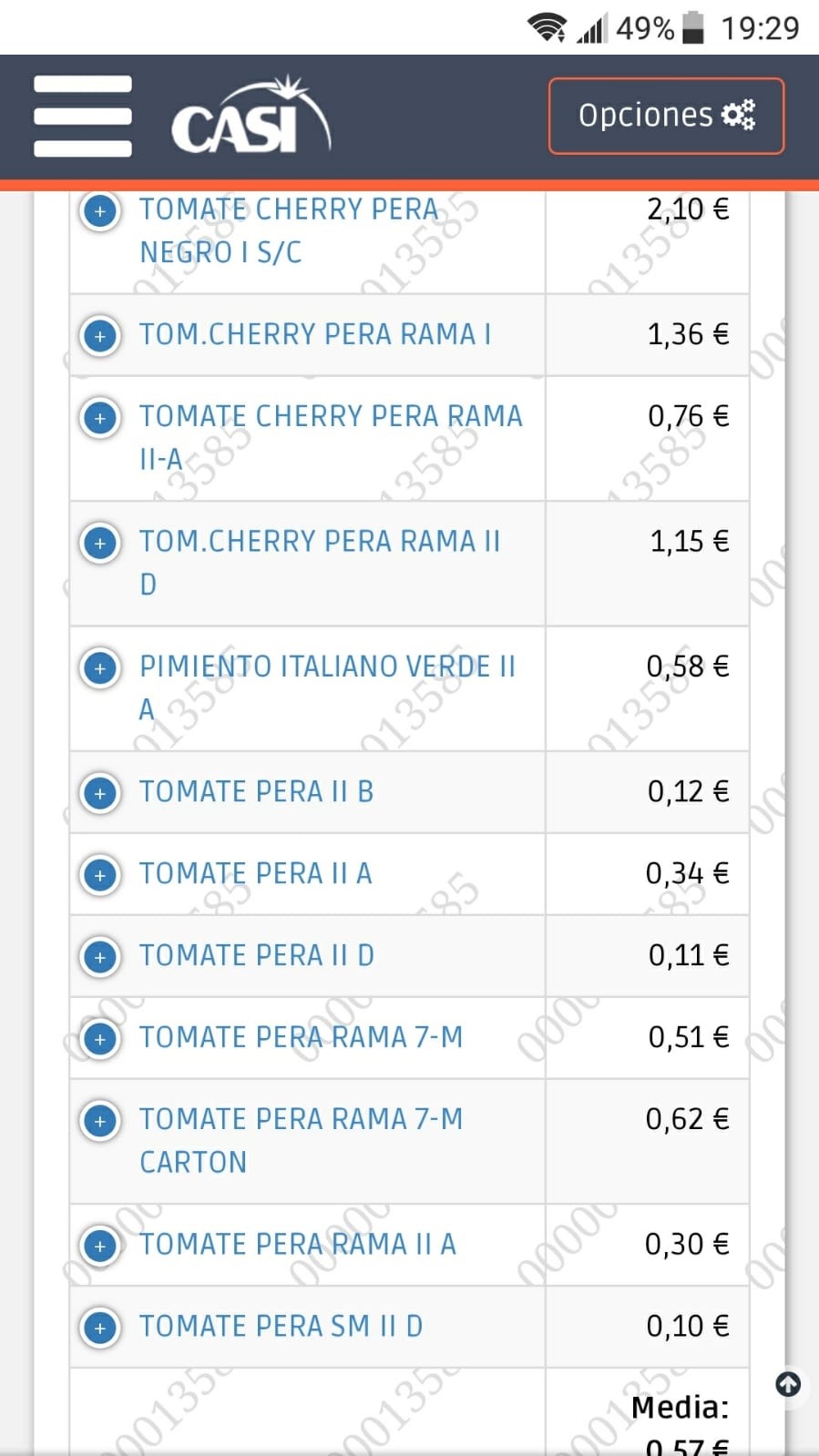819x1456 pixels.
Task: Expand the TOMATE PERA RAMA II A row
Action: point(100,1246)
